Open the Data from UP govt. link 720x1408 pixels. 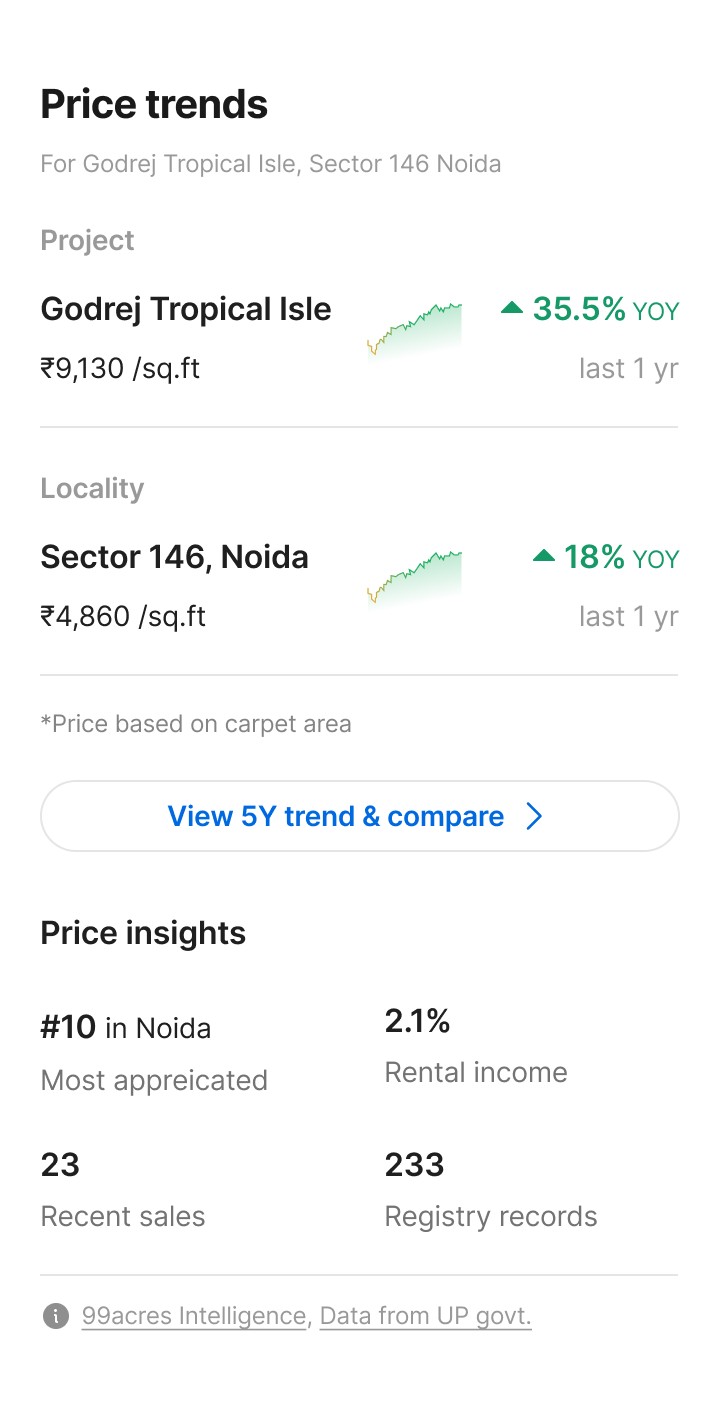(425, 1316)
